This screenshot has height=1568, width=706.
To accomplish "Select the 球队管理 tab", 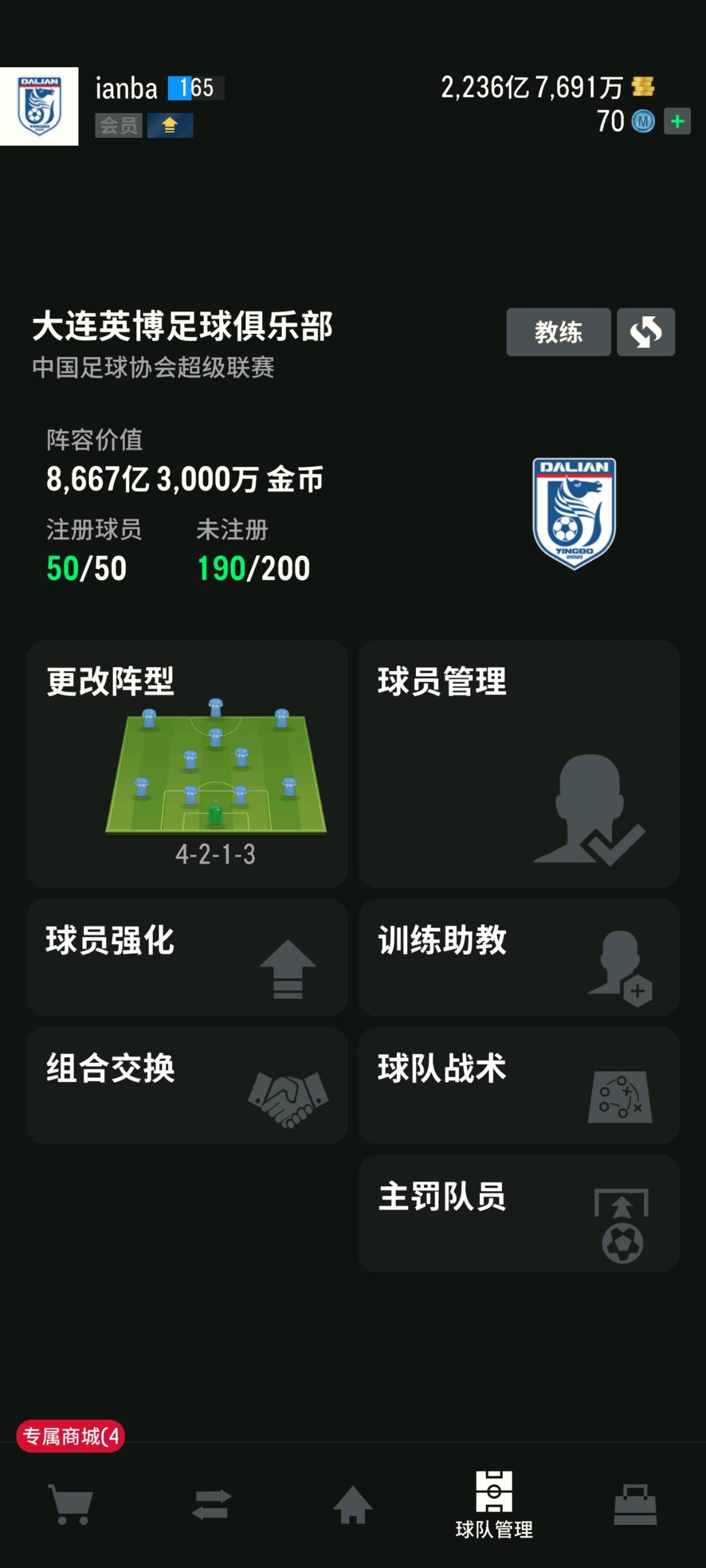I will click(x=494, y=1504).
